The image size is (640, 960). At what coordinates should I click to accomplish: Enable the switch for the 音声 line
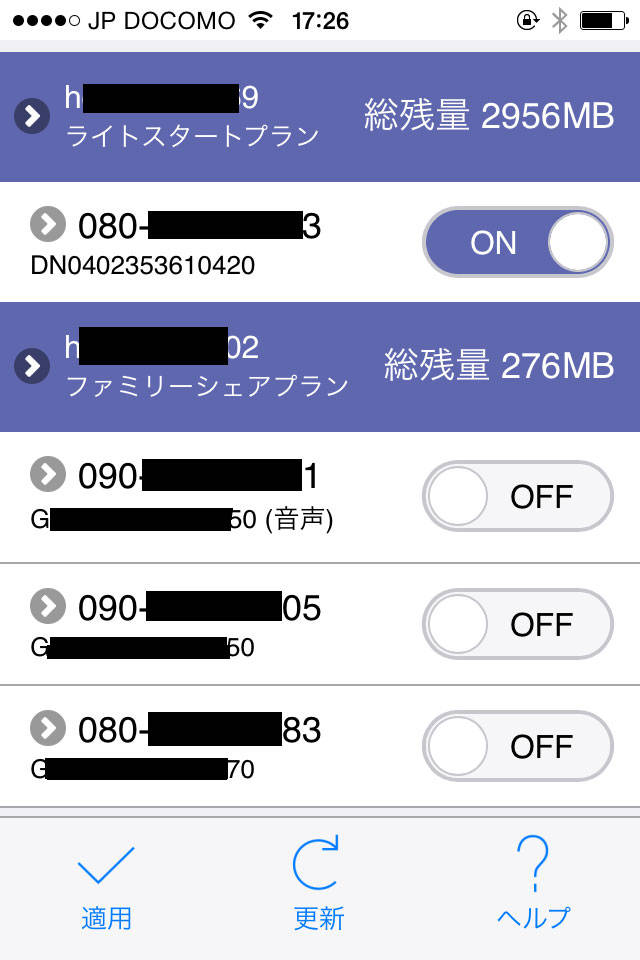click(x=517, y=496)
